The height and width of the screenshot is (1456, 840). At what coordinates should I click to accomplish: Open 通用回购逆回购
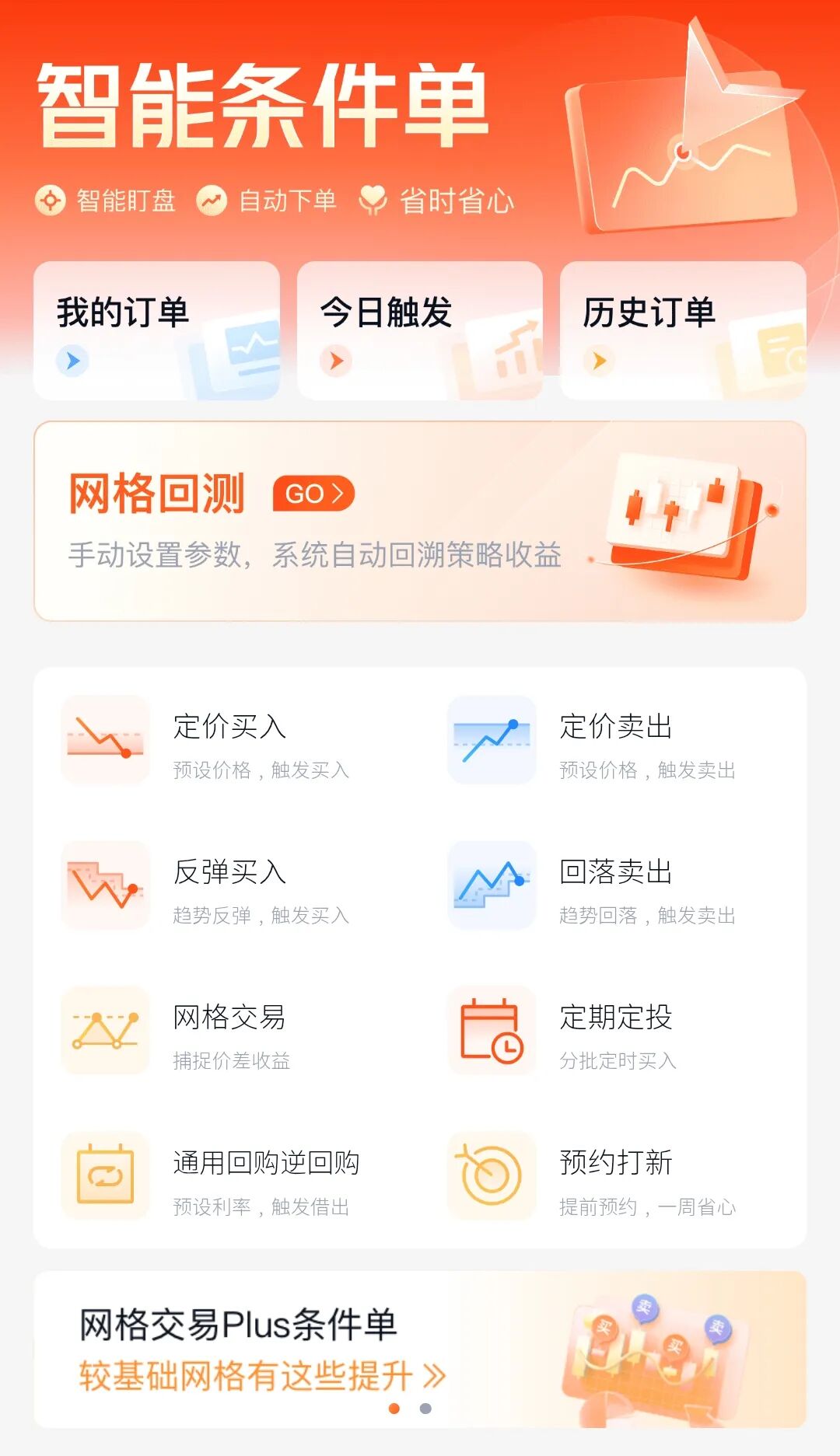[226, 1176]
